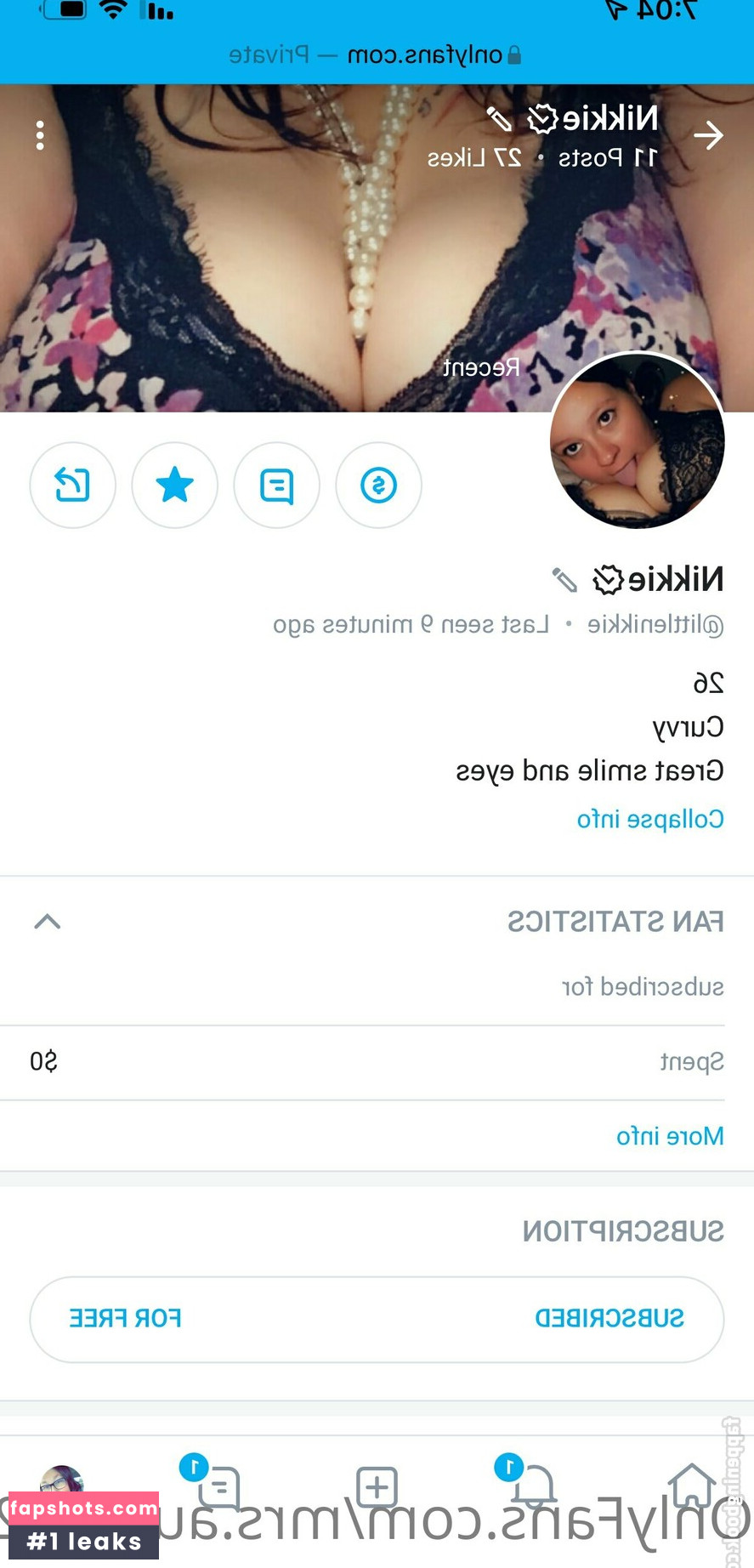754x1568 pixels.
Task: Send a tip with the dollar icon
Action: click(378, 486)
